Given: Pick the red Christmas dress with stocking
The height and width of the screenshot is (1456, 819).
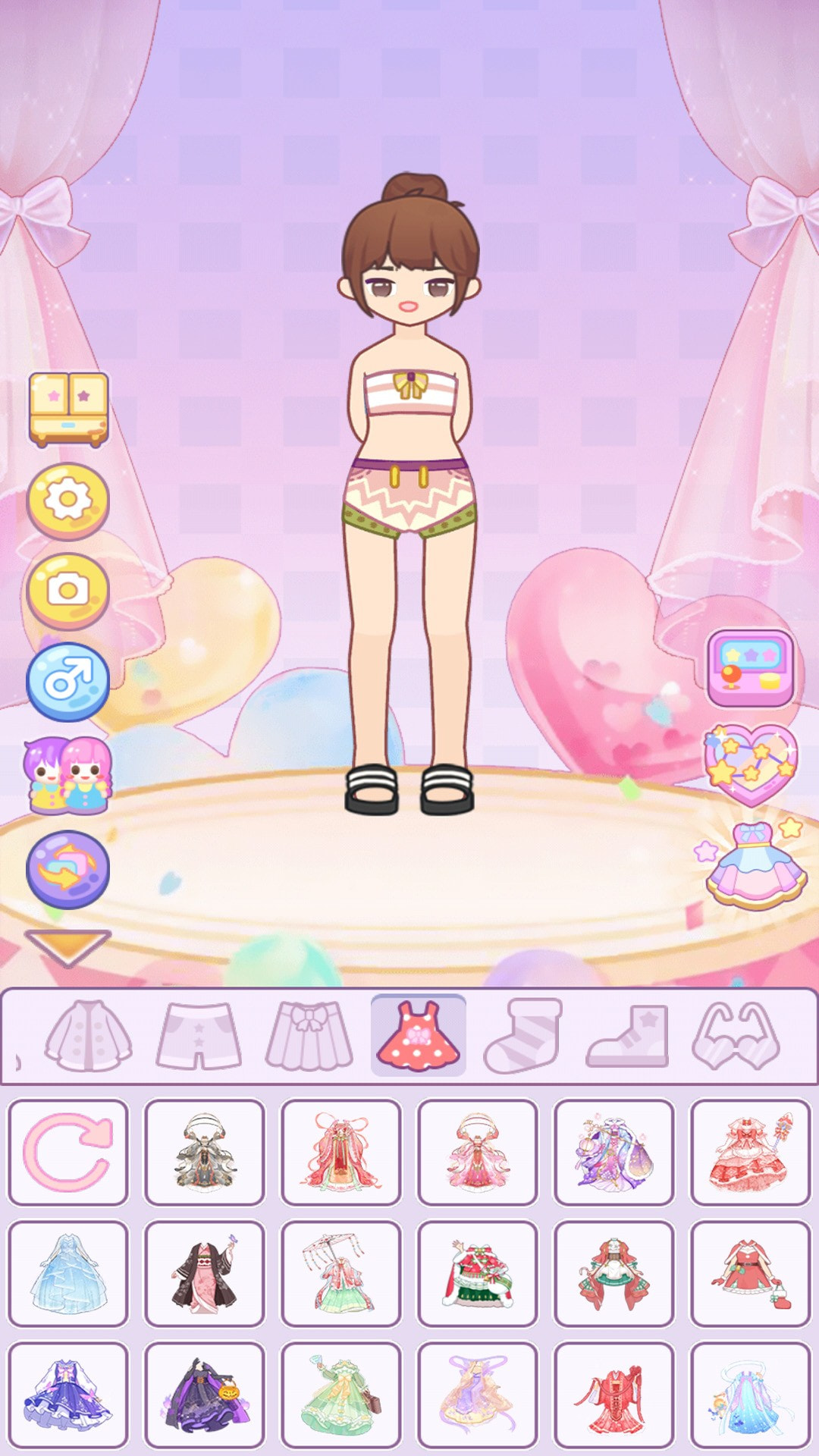Looking at the screenshot, I should [x=751, y=1273].
